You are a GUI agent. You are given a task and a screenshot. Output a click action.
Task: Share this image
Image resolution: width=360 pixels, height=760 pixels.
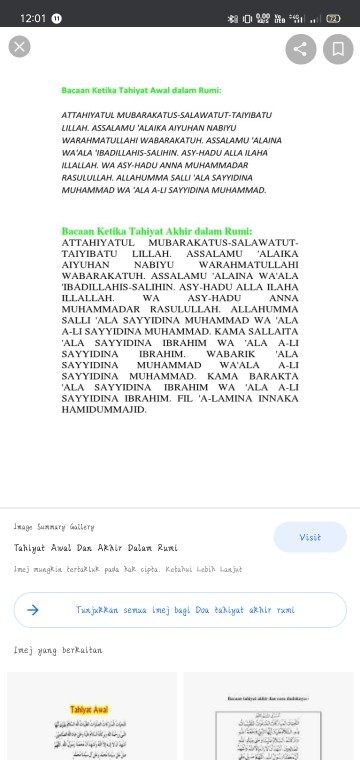[300, 49]
